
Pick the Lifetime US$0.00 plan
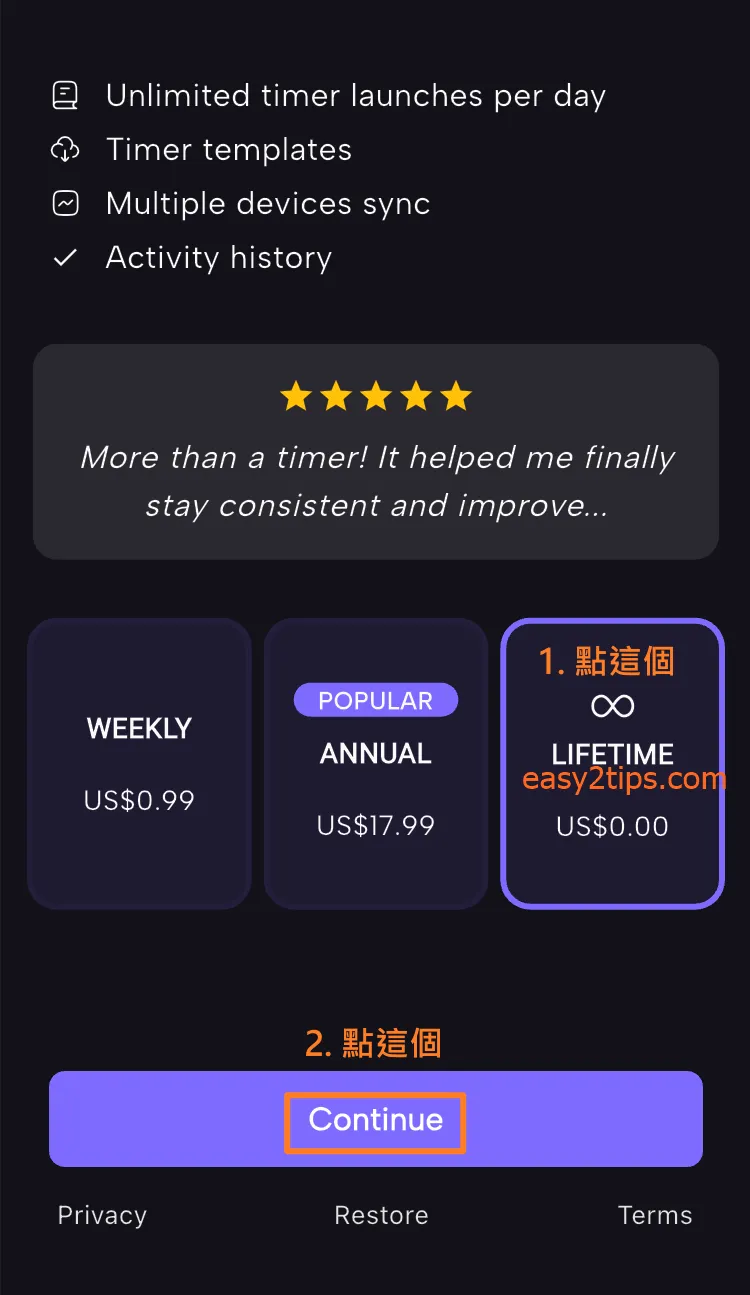pyautogui.click(x=611, y=764)
